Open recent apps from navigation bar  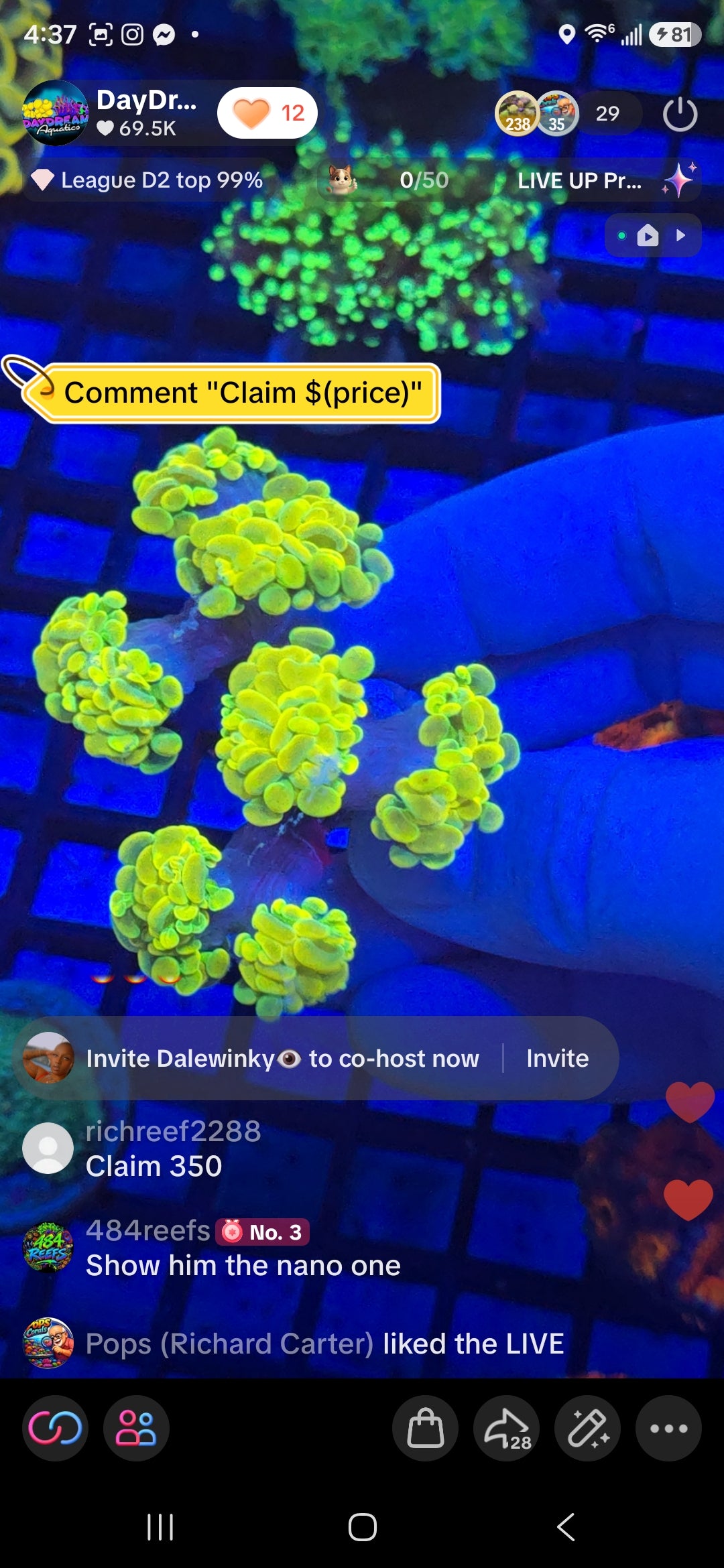point(160,1527)
